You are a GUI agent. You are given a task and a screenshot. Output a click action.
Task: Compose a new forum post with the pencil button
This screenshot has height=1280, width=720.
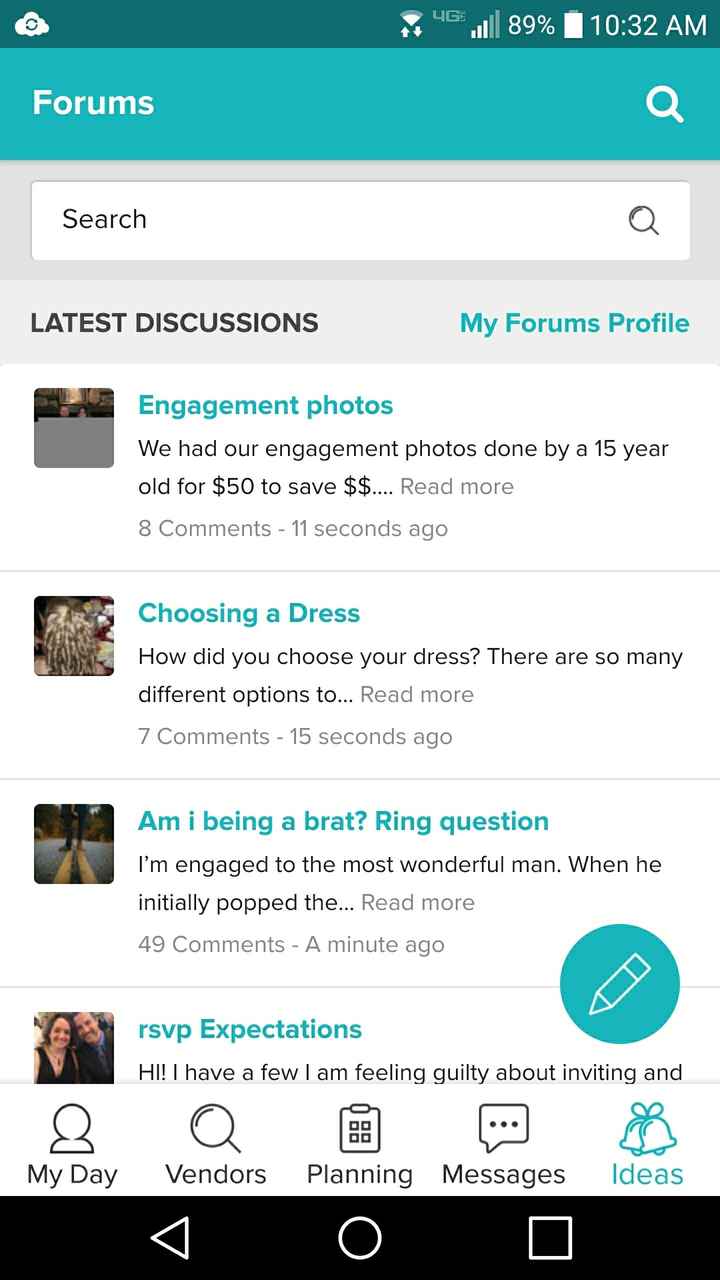click(x=620, y=984)
